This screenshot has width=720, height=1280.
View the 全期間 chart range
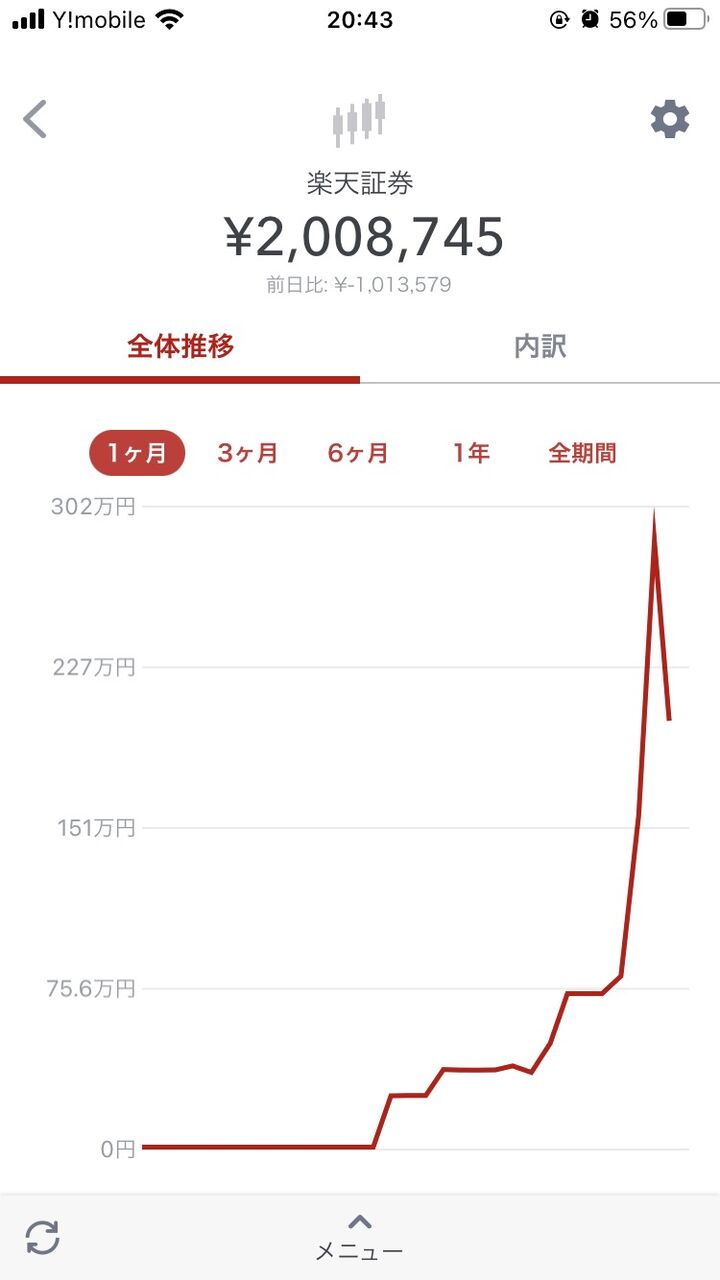(x=582, y=453)
